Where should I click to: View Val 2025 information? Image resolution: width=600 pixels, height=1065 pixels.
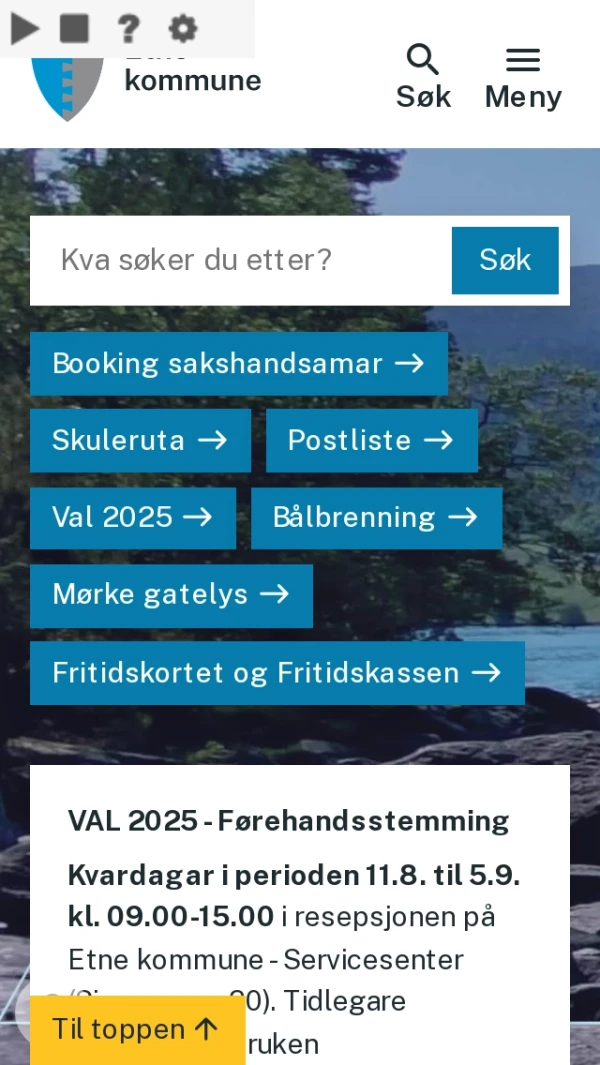133,518
